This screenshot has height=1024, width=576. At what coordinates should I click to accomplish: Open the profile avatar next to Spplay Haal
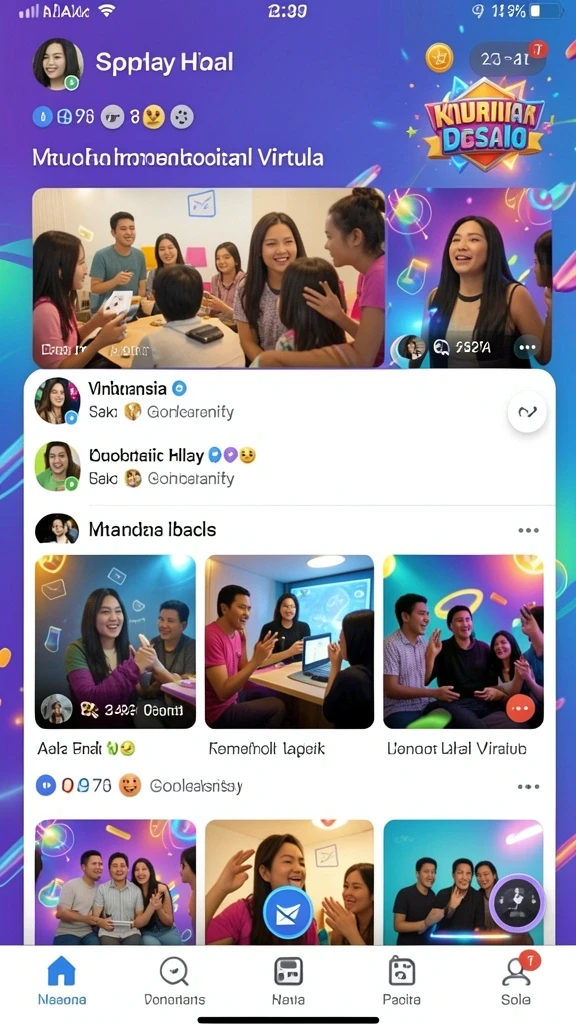pyautogui.click(x=58, y=64)
